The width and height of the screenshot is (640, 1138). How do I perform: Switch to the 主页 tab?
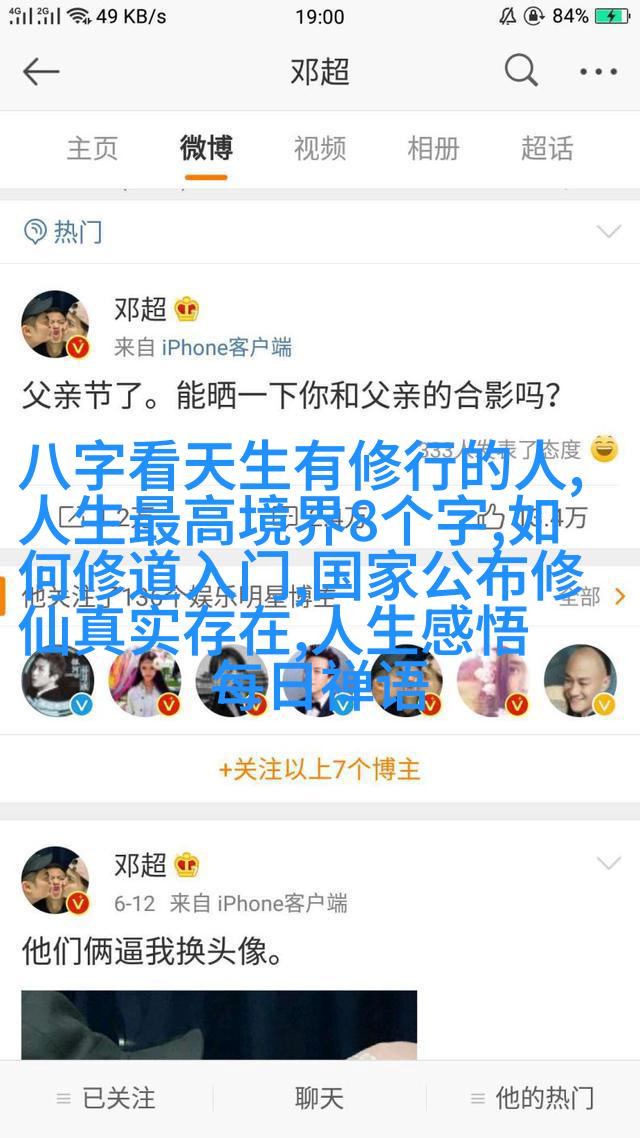(x=92, y=149)
